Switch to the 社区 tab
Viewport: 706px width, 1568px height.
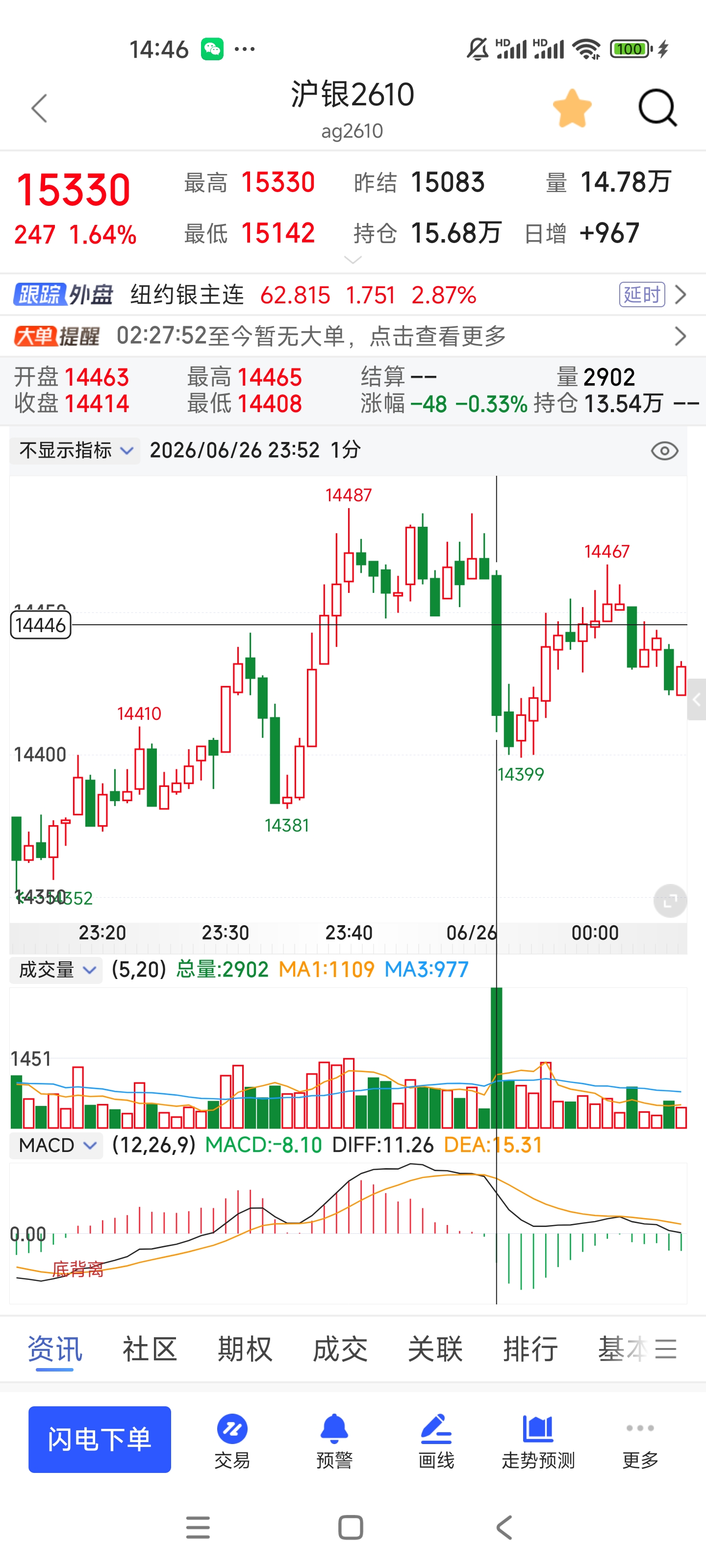coord(150,1349)
